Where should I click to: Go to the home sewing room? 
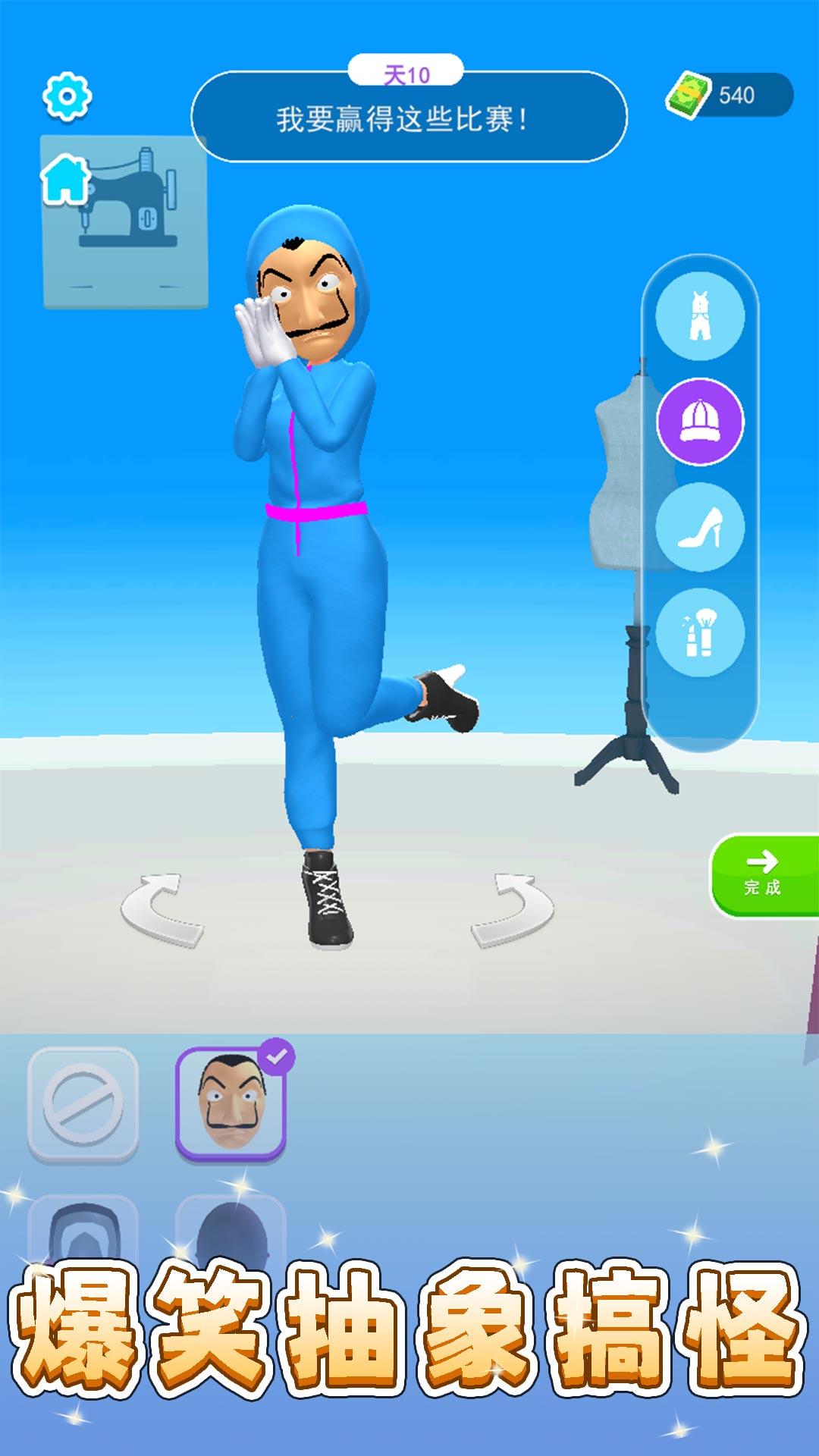pos(67,179)
